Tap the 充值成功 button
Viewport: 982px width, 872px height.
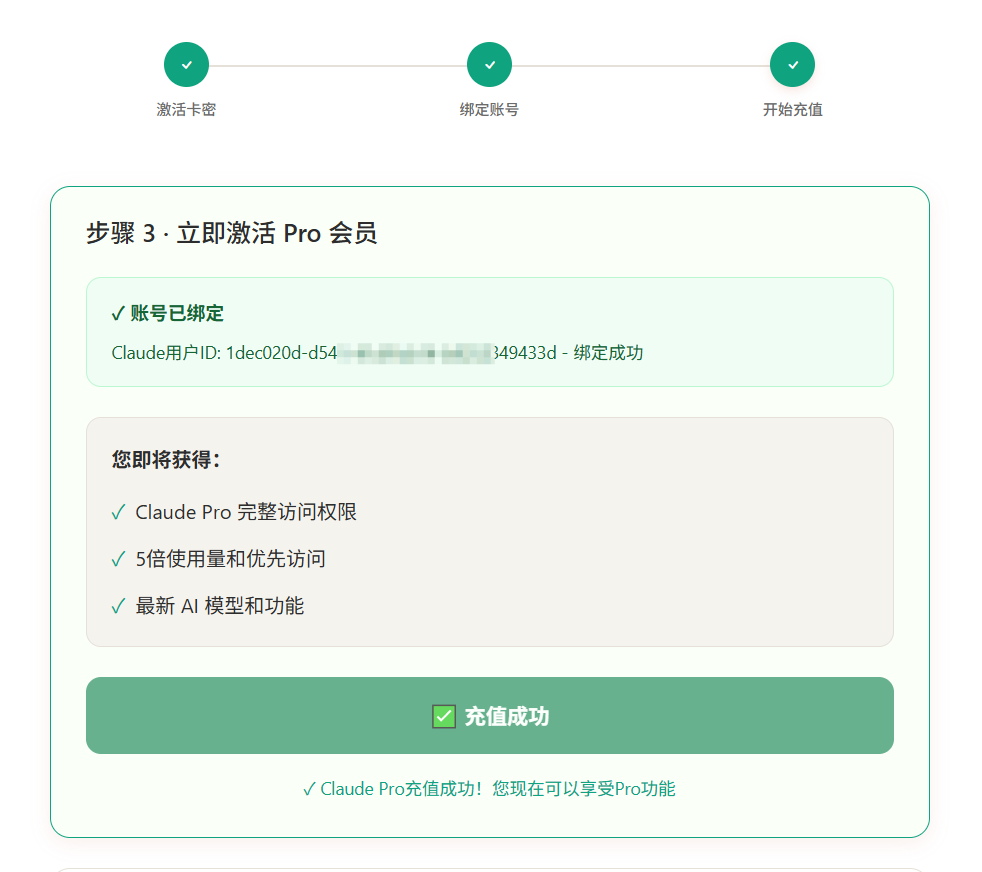click(x=490, y=716)
